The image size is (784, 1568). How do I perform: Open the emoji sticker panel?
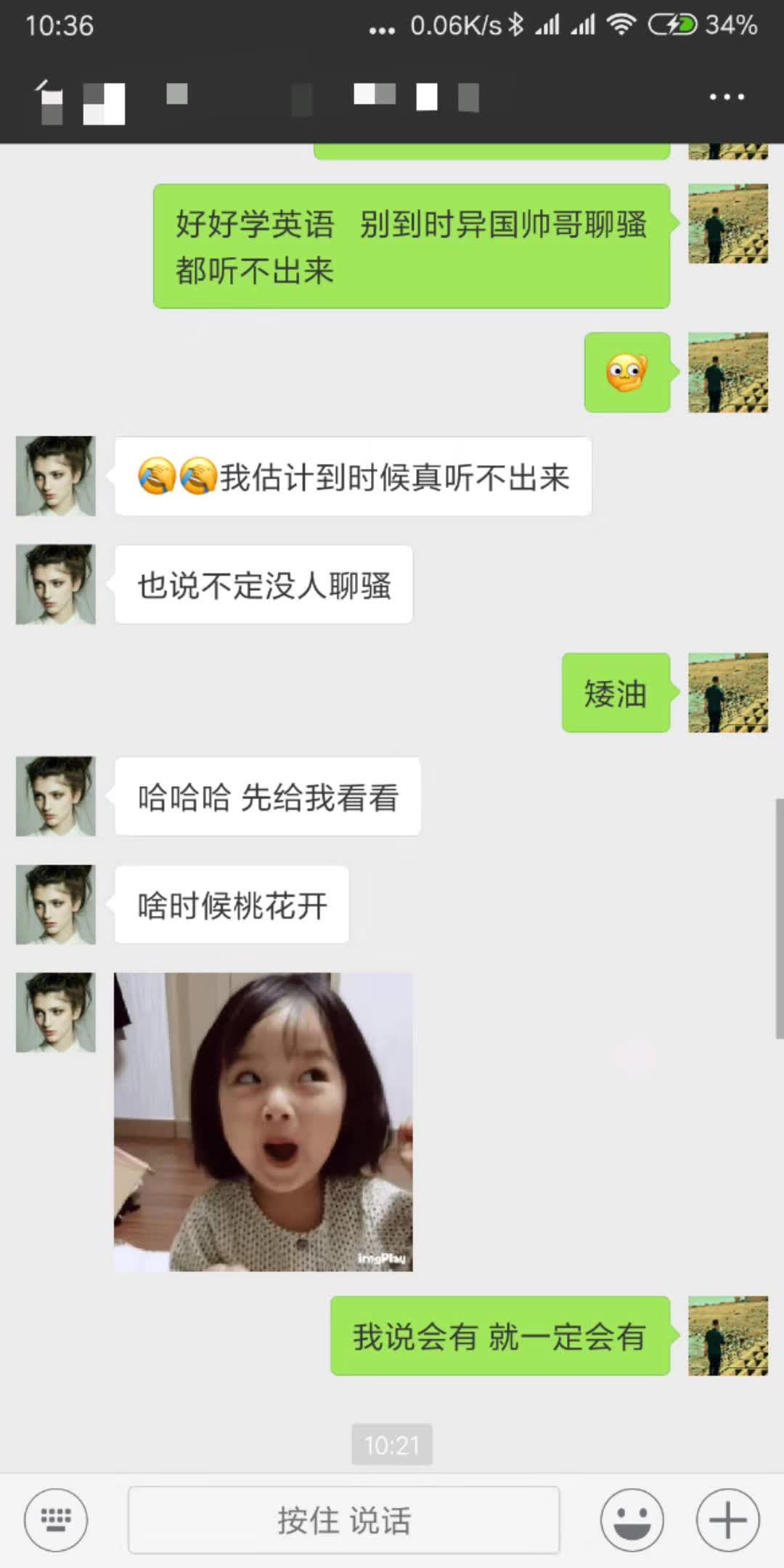click(x=632, y=1519)
